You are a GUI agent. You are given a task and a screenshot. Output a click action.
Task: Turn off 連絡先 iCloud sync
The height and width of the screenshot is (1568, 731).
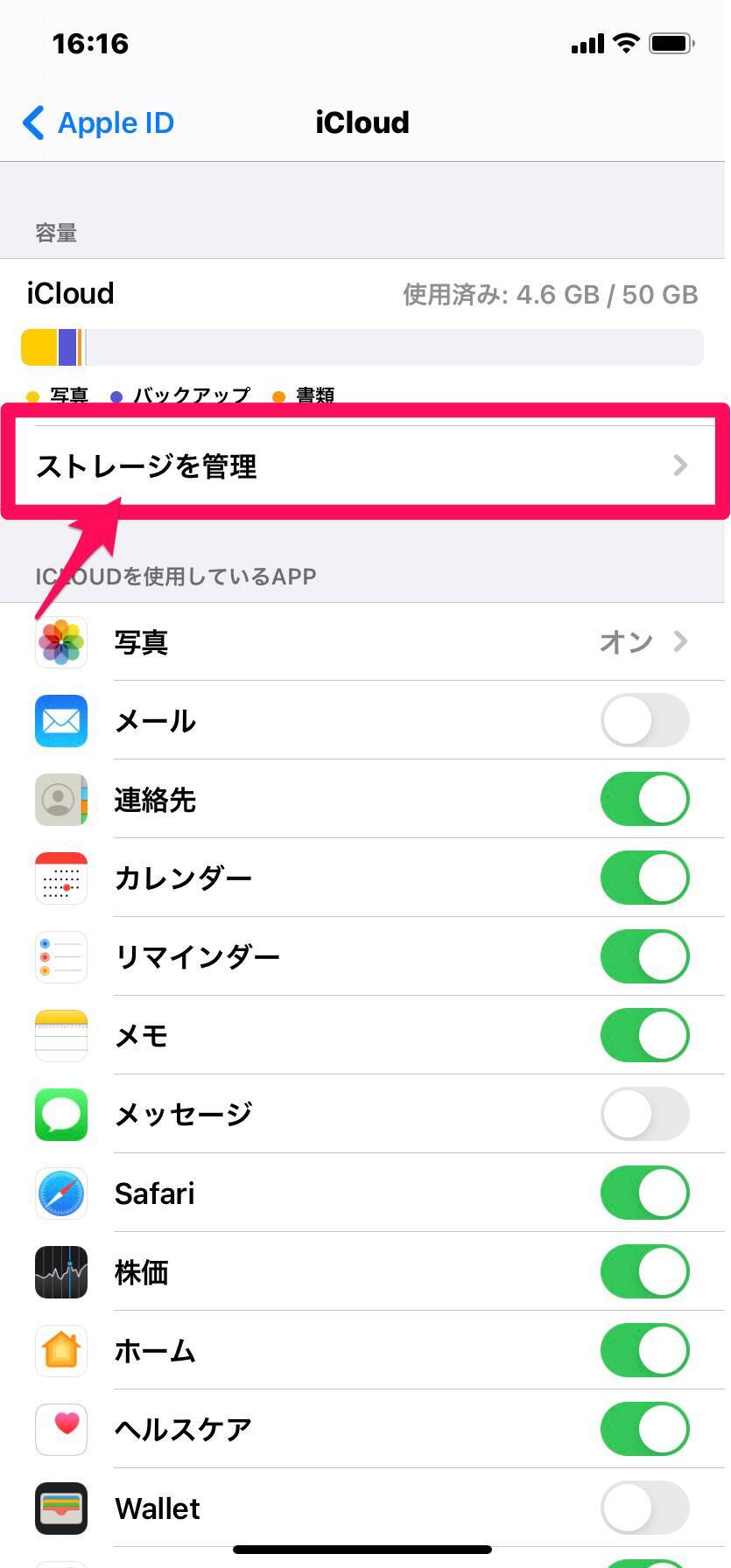coord(644,799)
